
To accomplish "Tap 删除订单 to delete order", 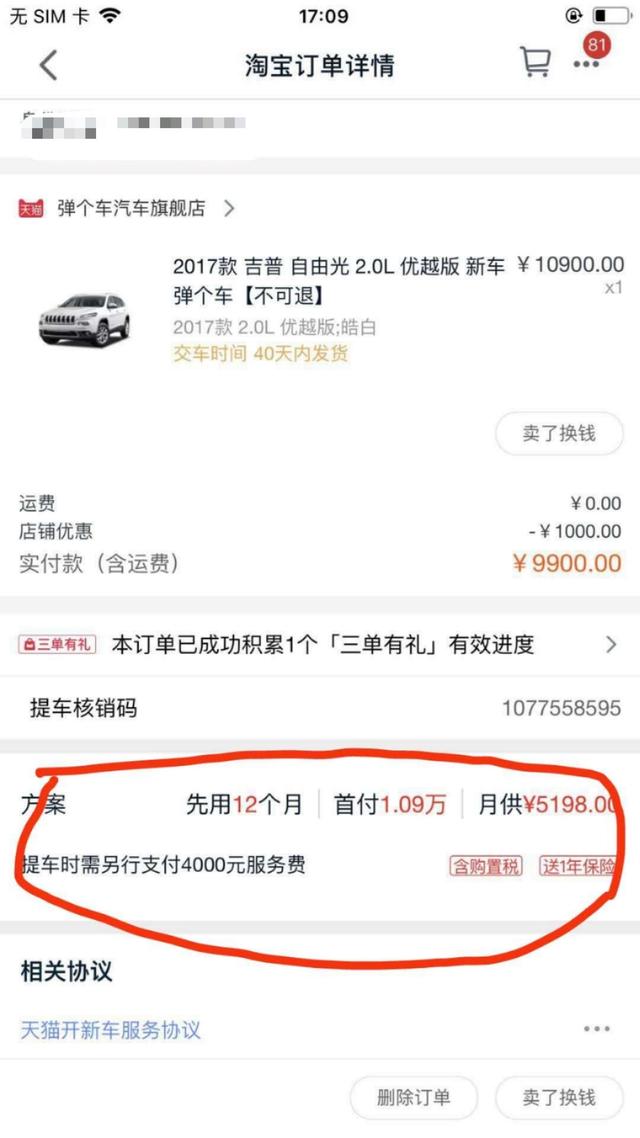I will tap(413, 1097).
